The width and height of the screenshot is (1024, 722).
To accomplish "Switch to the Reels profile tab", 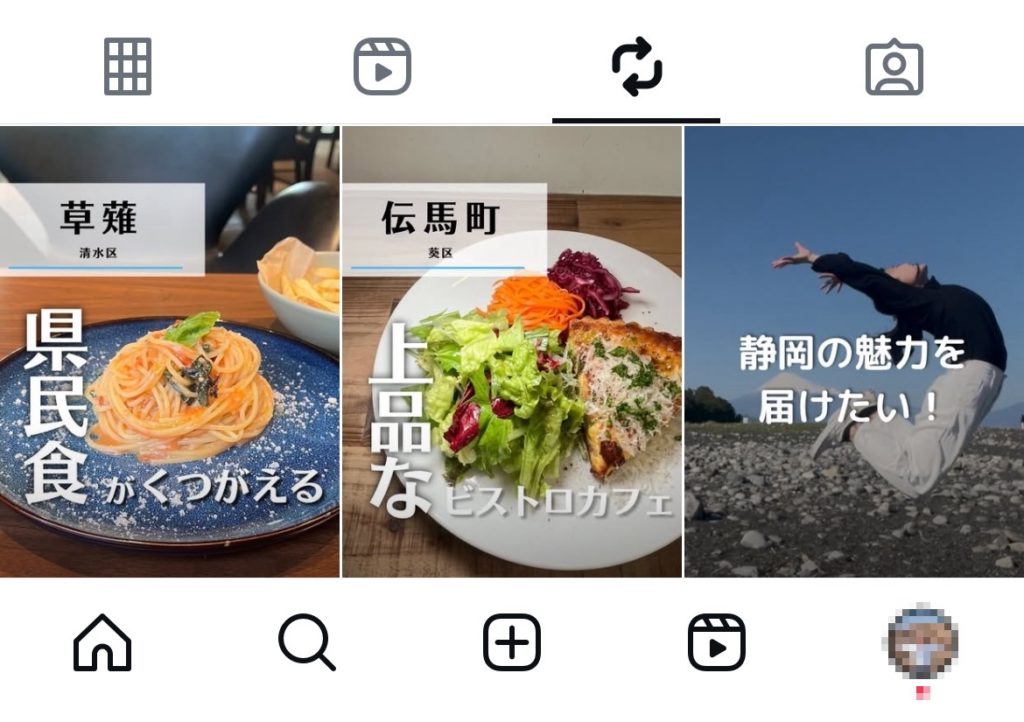I will pyautogui.click(x=382, y=67).
